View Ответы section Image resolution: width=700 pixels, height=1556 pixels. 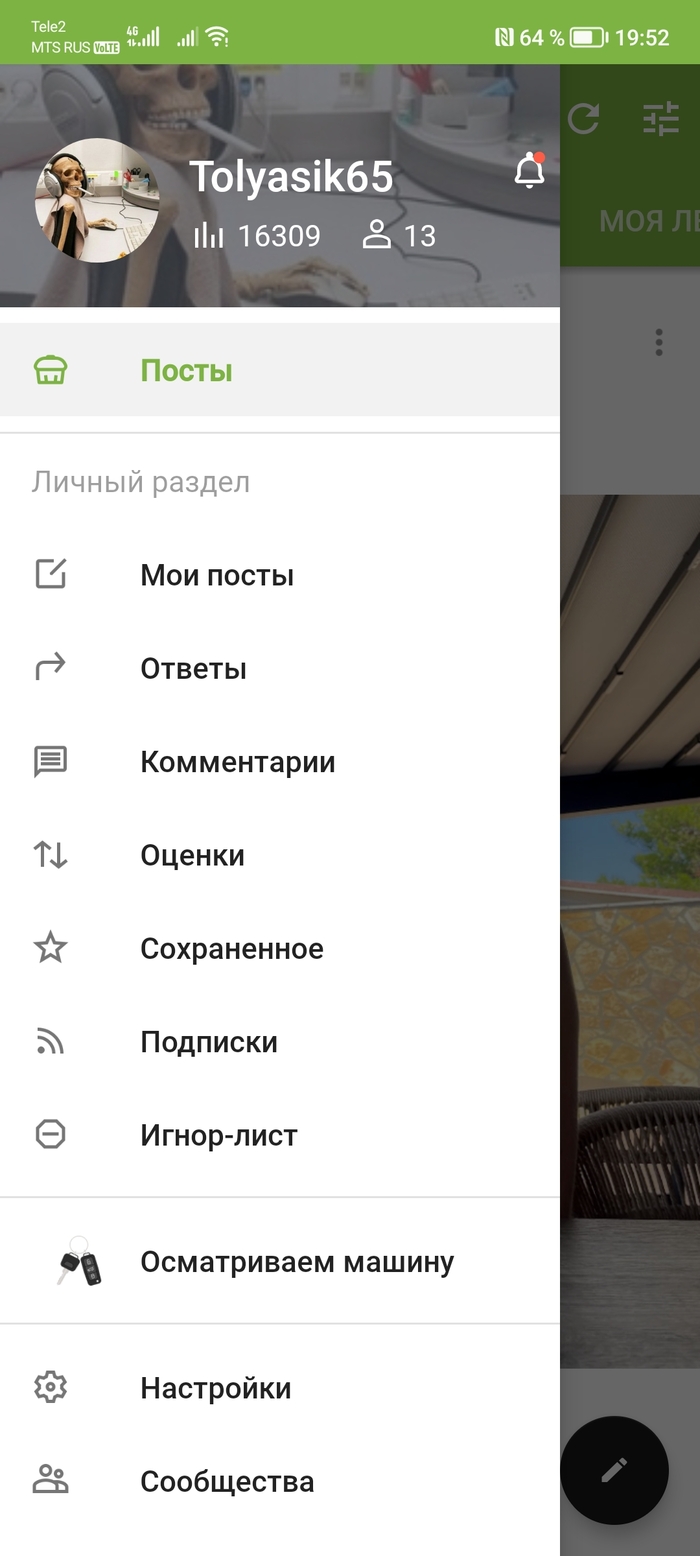[x=193, y=668]
